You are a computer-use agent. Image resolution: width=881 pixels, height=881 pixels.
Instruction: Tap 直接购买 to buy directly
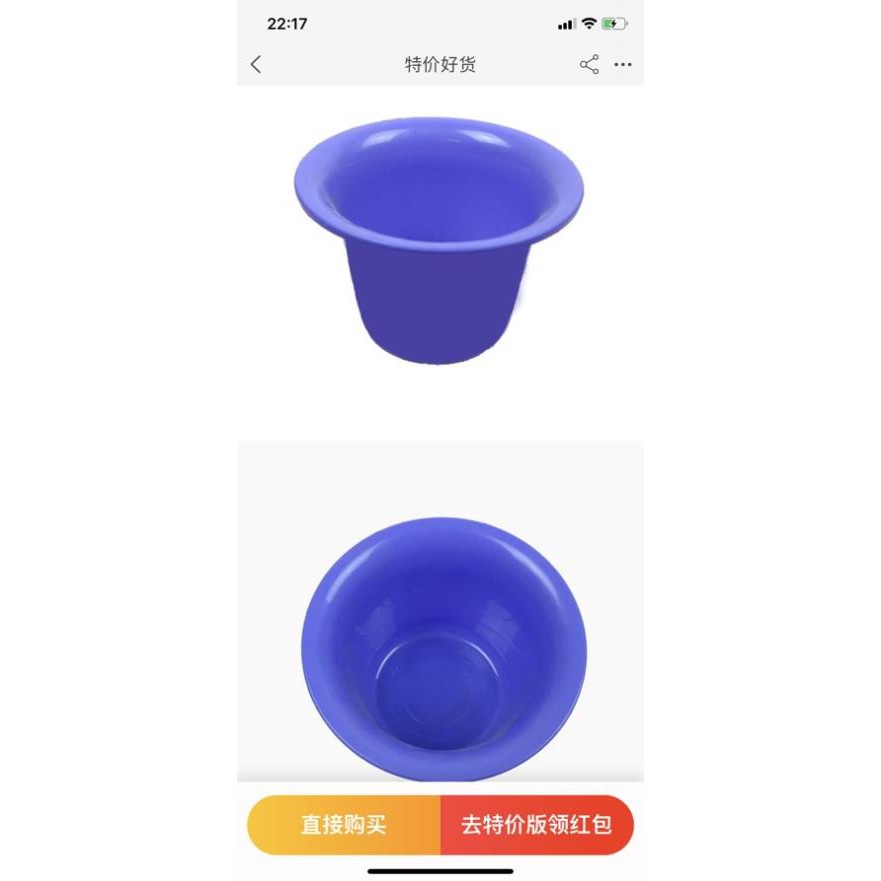point(343,825)
